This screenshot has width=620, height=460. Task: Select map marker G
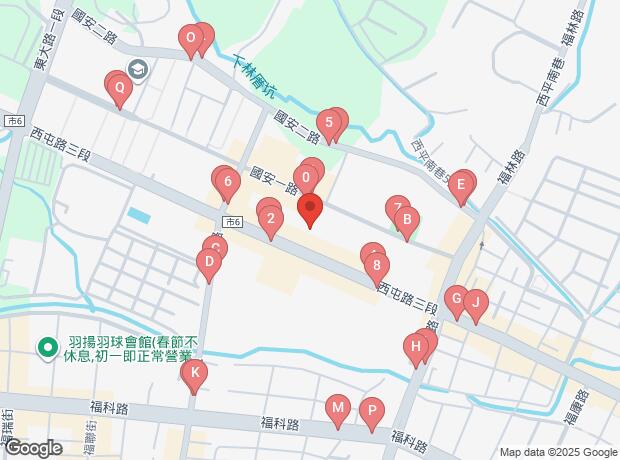455,298
